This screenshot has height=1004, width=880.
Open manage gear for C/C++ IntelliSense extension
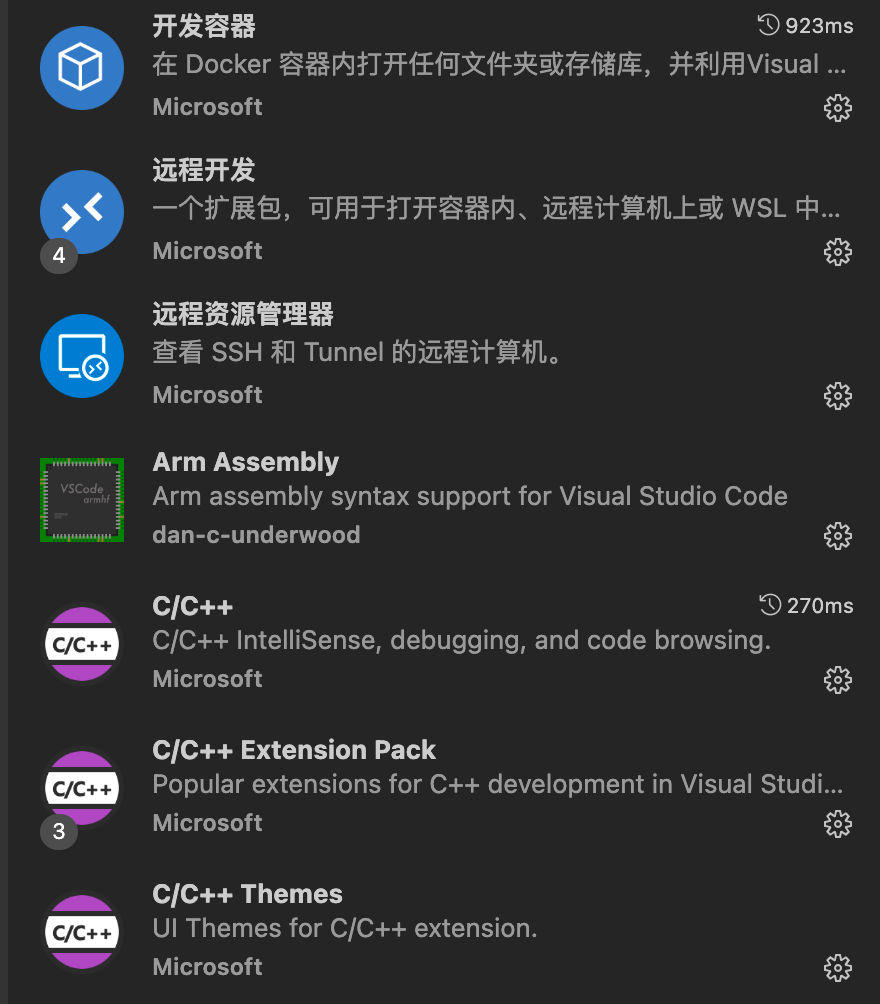point(837,680)
